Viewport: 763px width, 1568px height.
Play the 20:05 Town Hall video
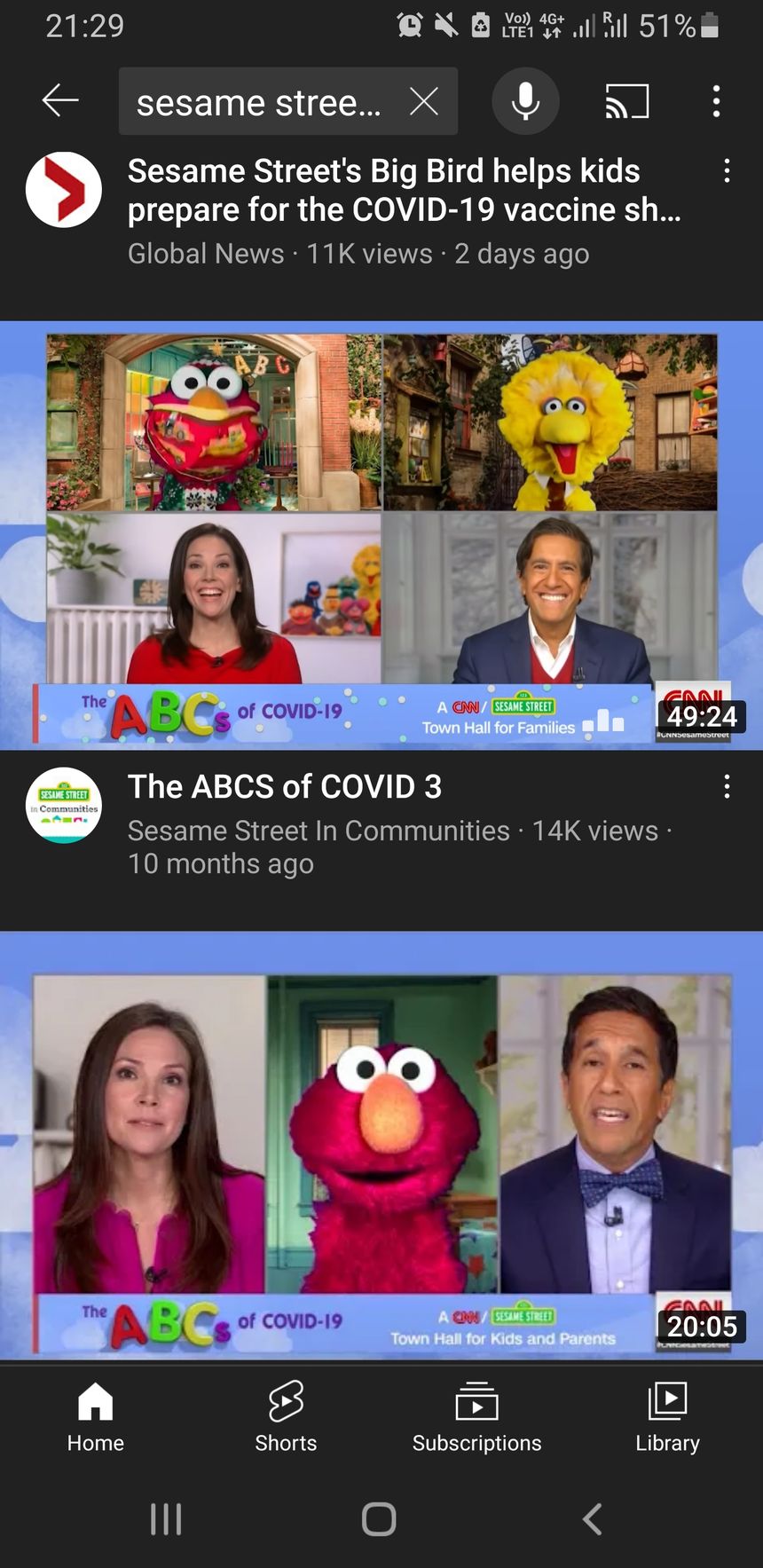381,1145
